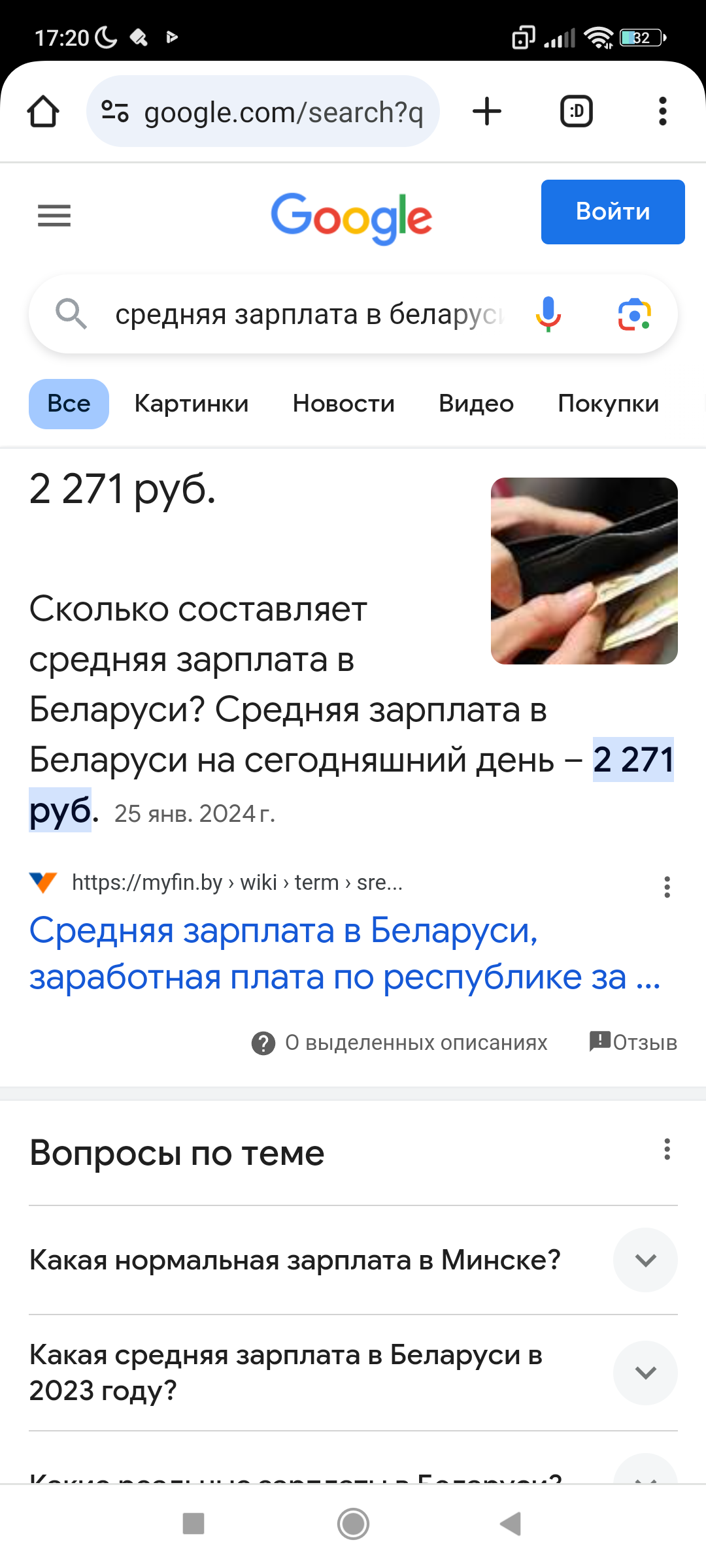This screenshot has height=1568, width=706.
Task: Open the wallet image thumbnail
Action: [x=584, y=571]
